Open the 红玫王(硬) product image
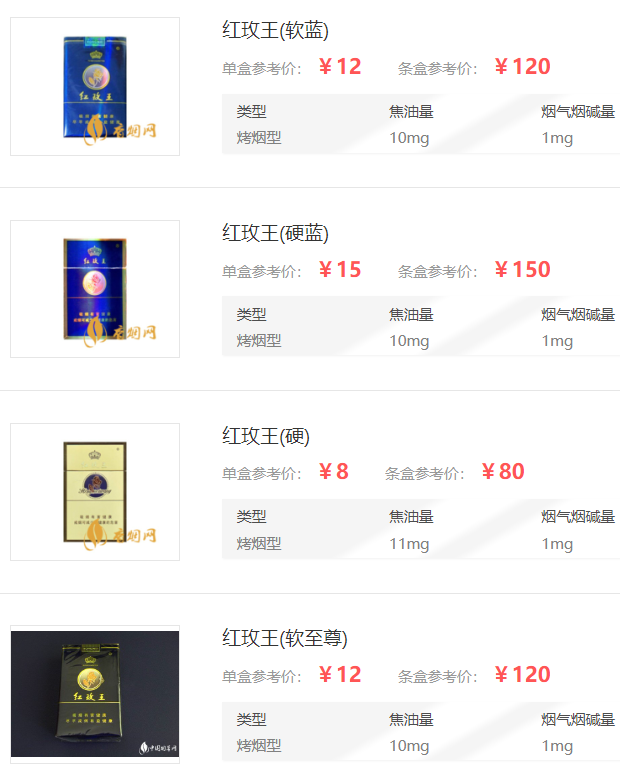 (95, 491)
